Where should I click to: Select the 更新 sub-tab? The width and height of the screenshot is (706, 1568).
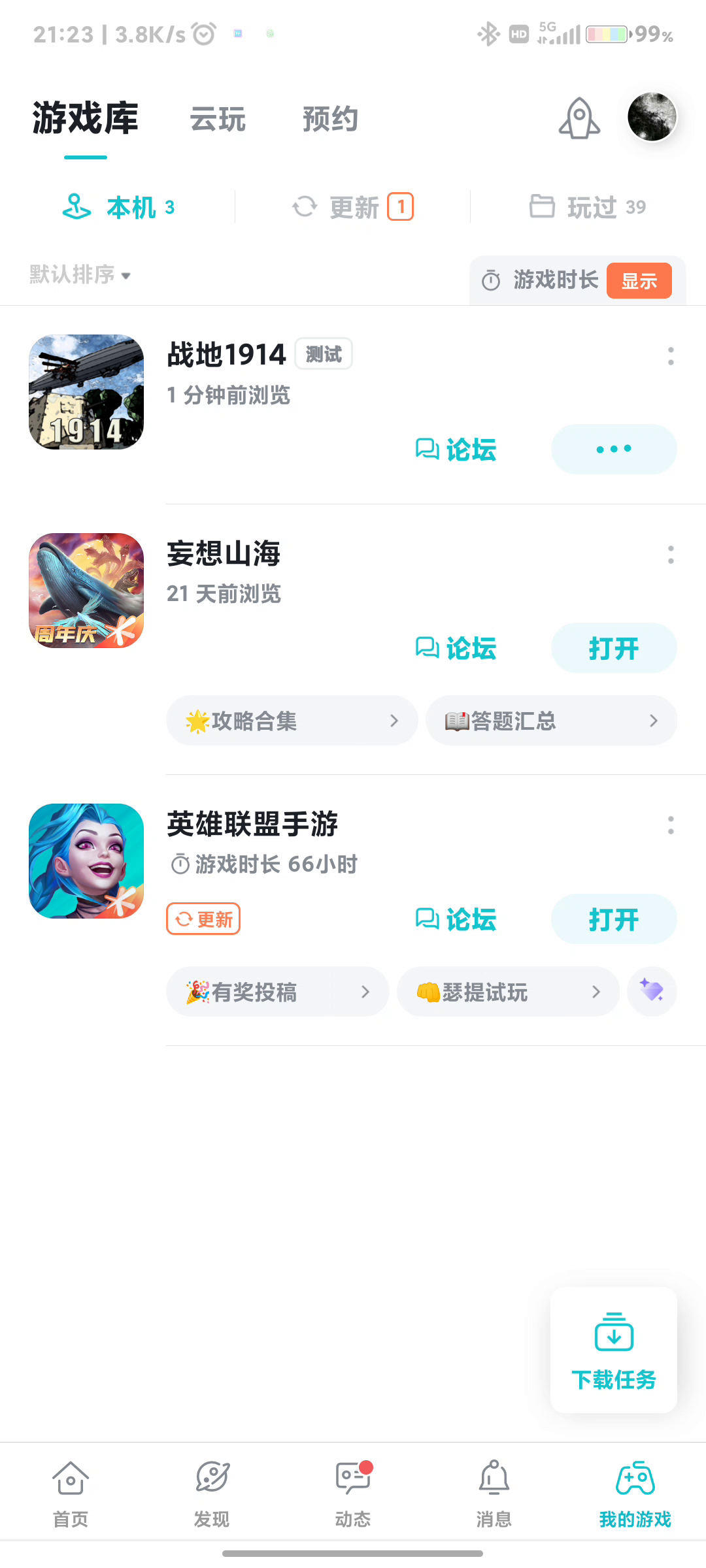click(352, 207)
